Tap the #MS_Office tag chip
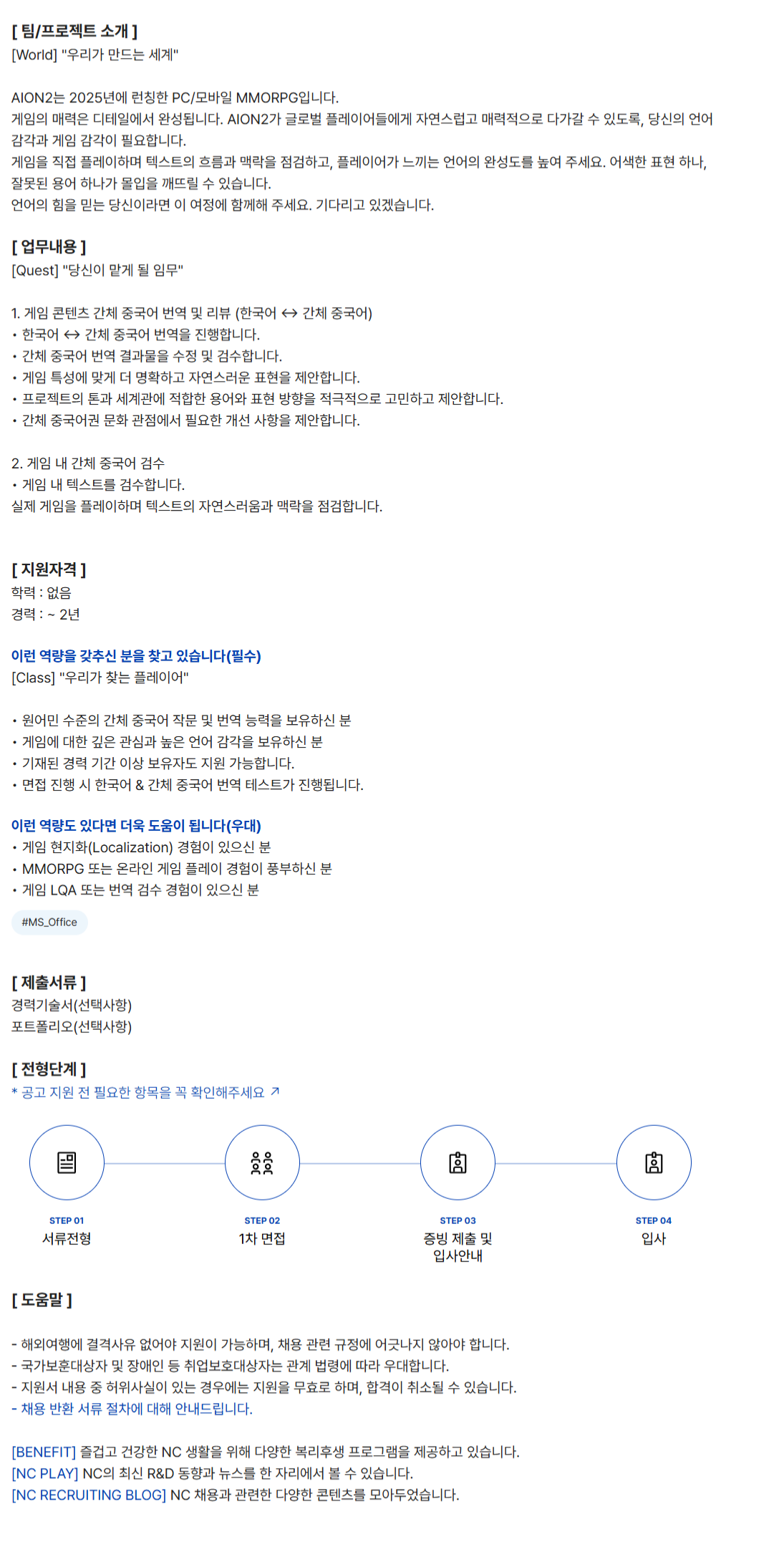 coord(49,922)
